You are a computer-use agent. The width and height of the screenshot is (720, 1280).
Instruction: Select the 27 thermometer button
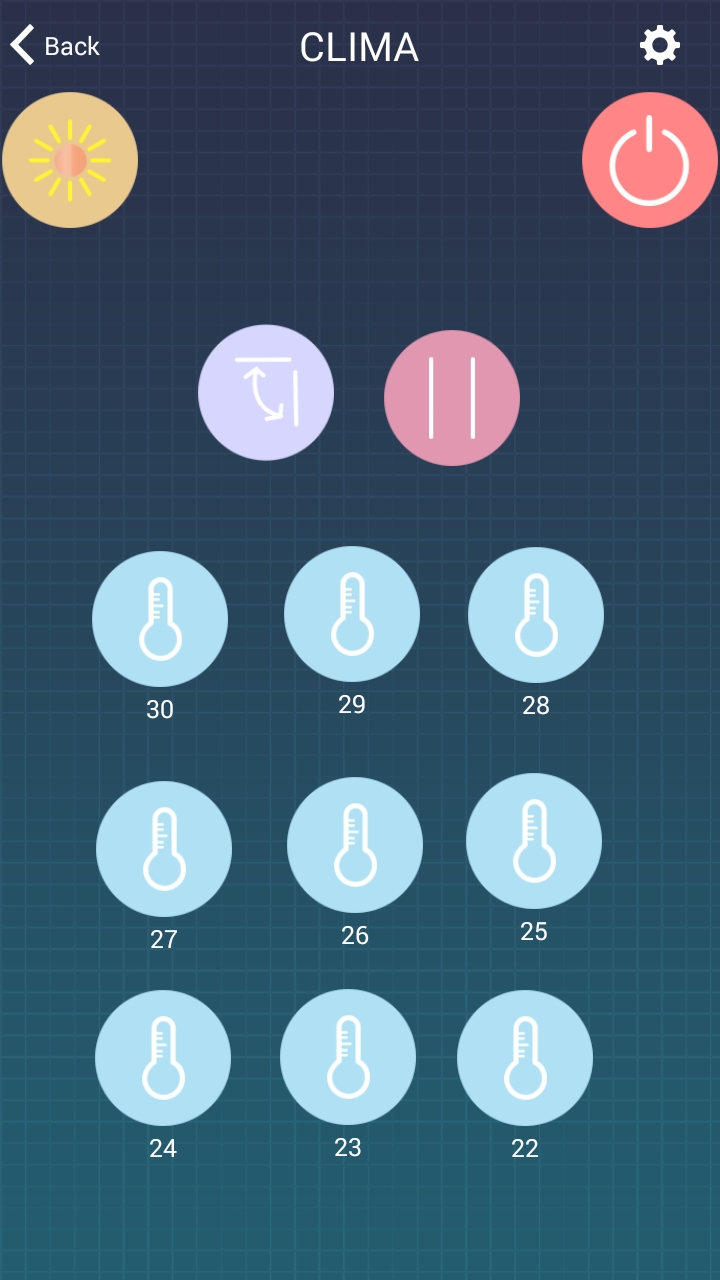click(x=164, y=849)
